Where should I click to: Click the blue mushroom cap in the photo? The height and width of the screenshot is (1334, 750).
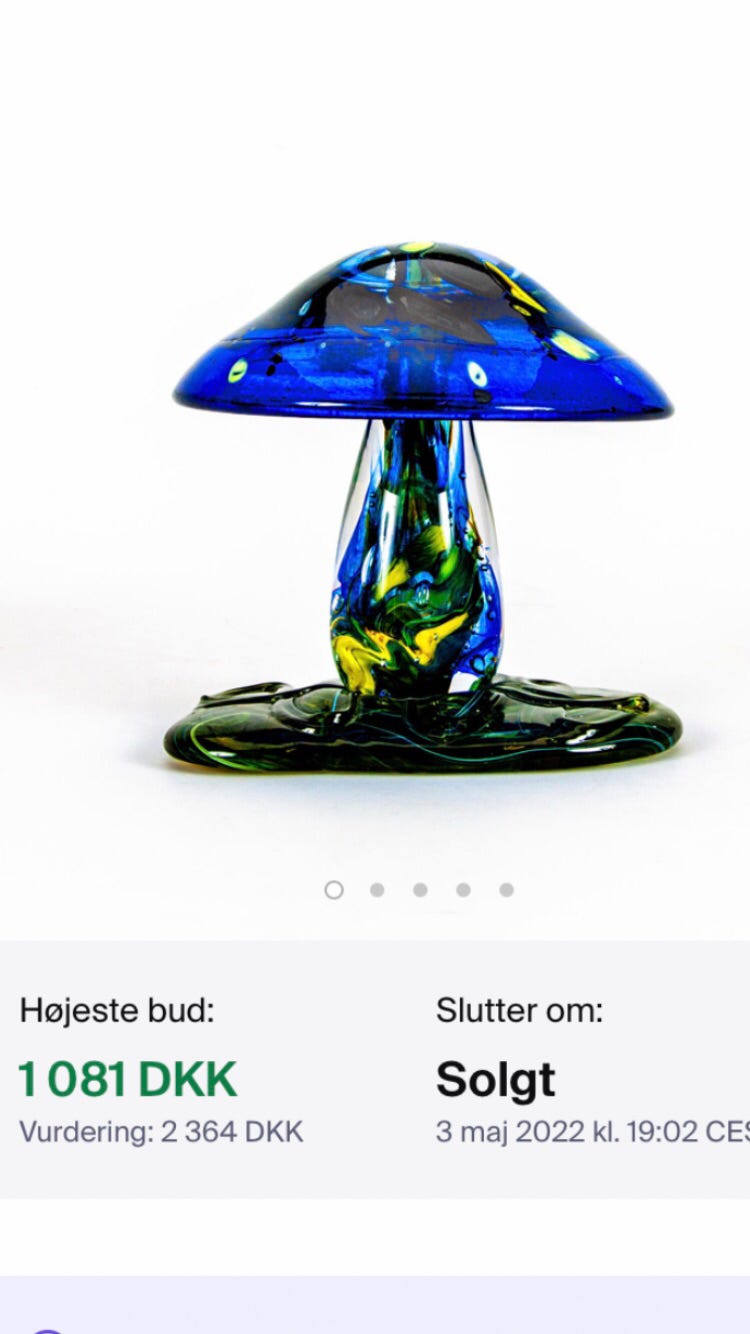(420, 330)
